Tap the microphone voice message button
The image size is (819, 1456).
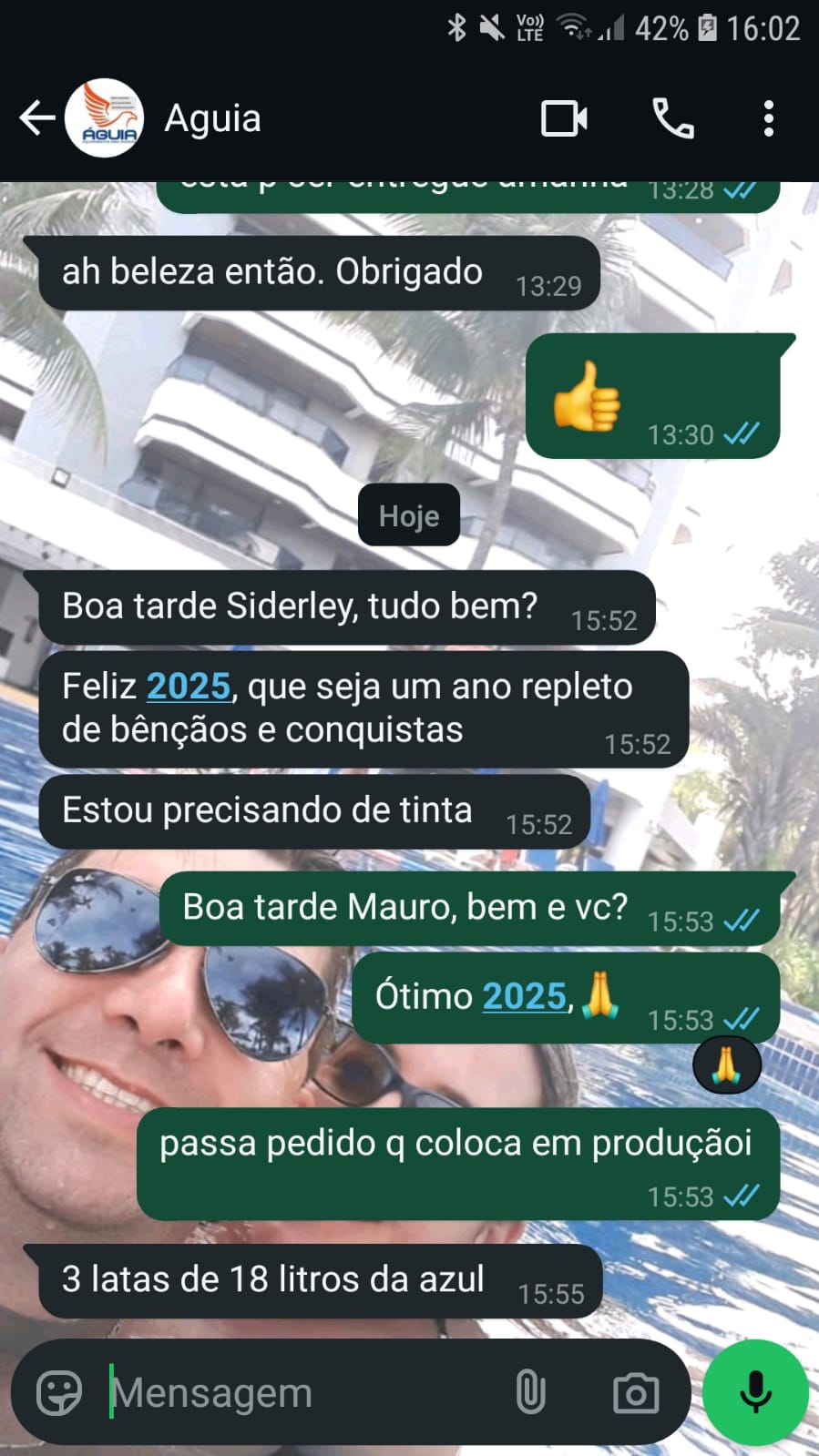[755, 1392]
